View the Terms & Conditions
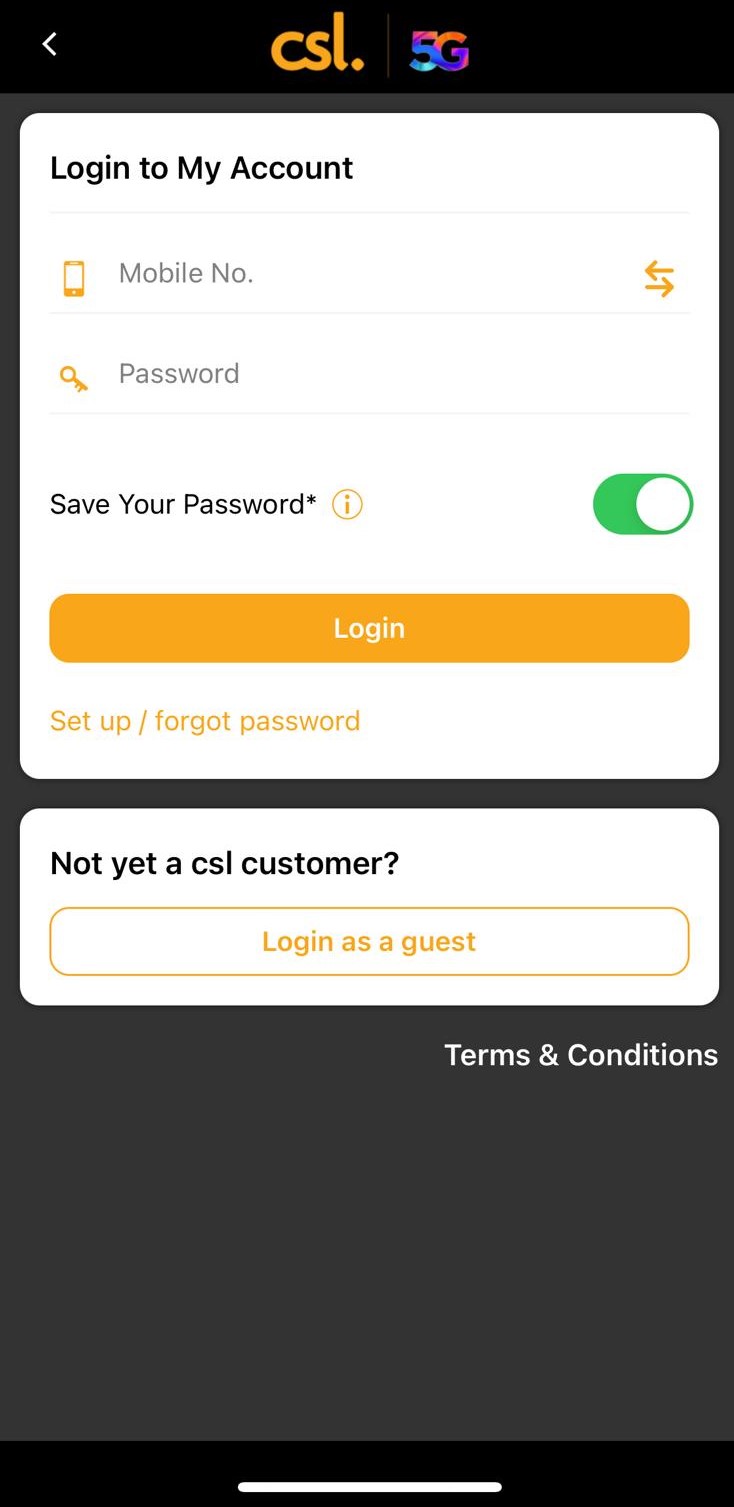This screenshot has height=1507, width=734. coord(581,1055)
